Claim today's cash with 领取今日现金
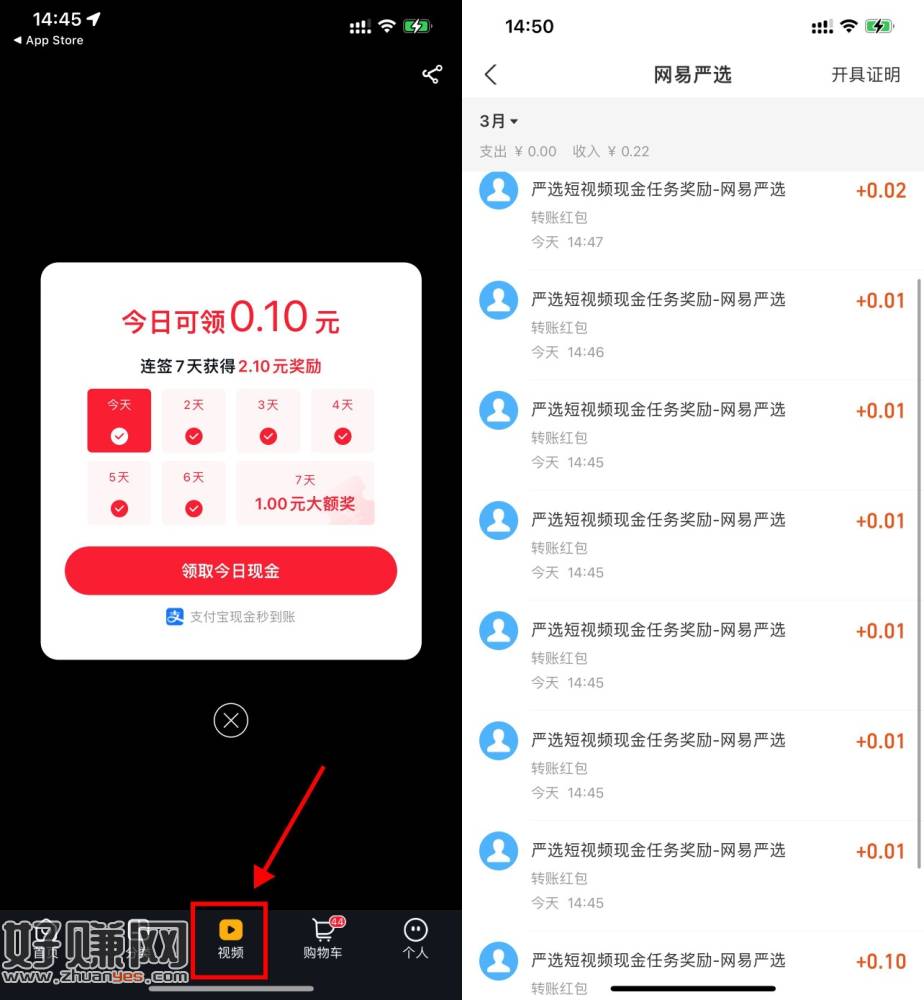 pyautogui.click(x=231, y=571)
